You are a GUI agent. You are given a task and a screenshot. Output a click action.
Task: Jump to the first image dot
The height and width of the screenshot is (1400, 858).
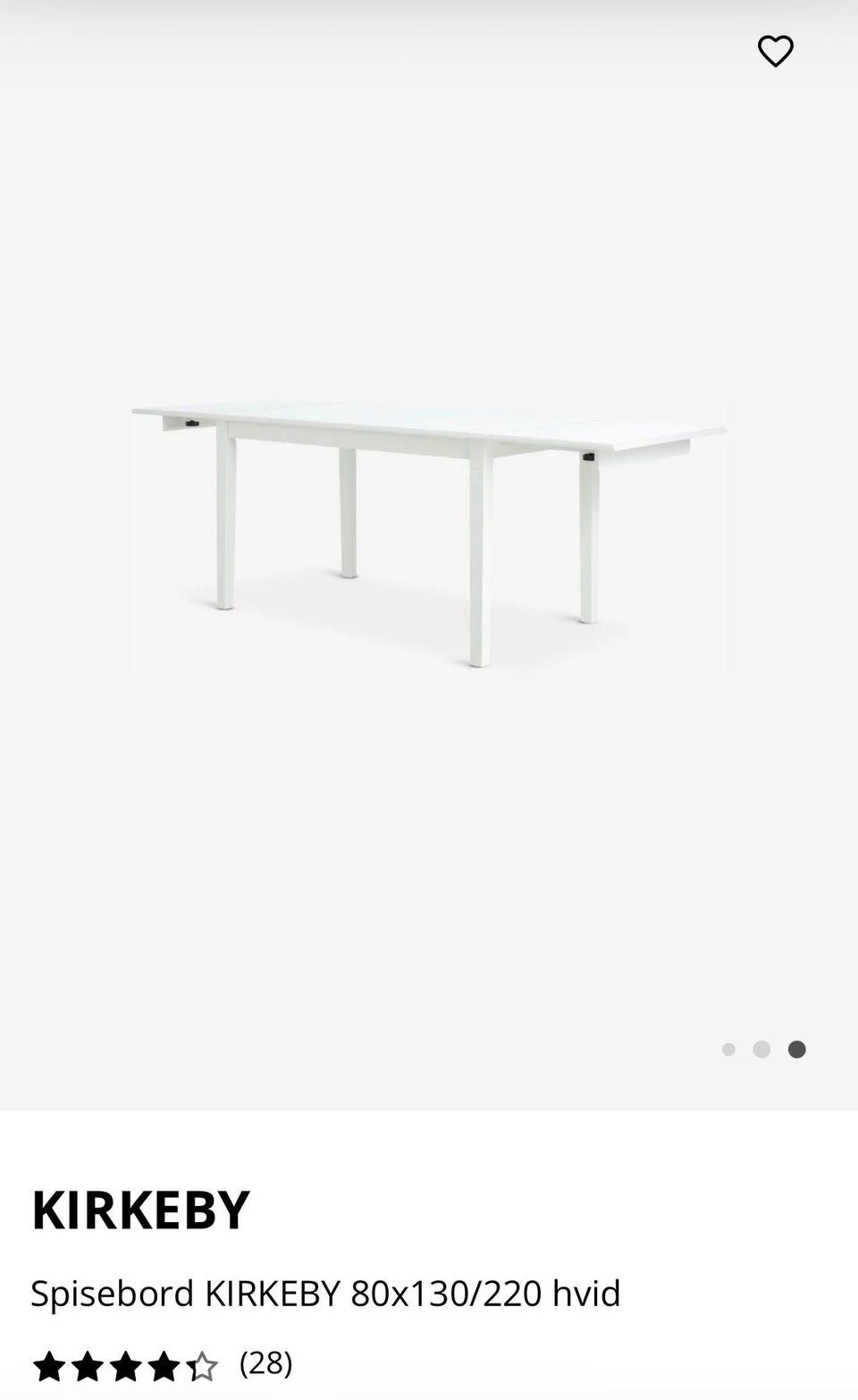728,1050
